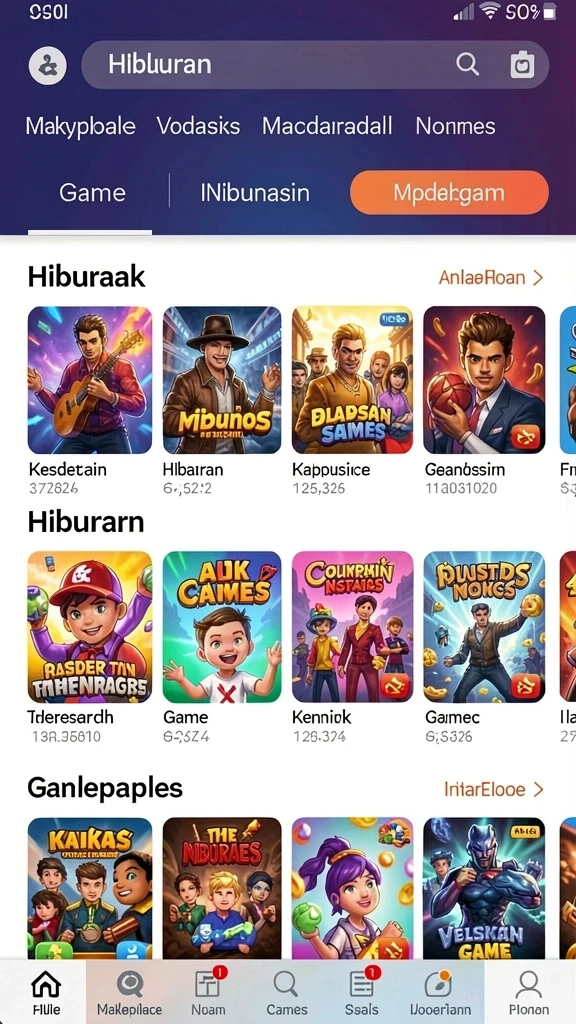This screenshot has width=576, height=1024.
Task: Tap the Hibluuran search field
Action: coord(315,65)
